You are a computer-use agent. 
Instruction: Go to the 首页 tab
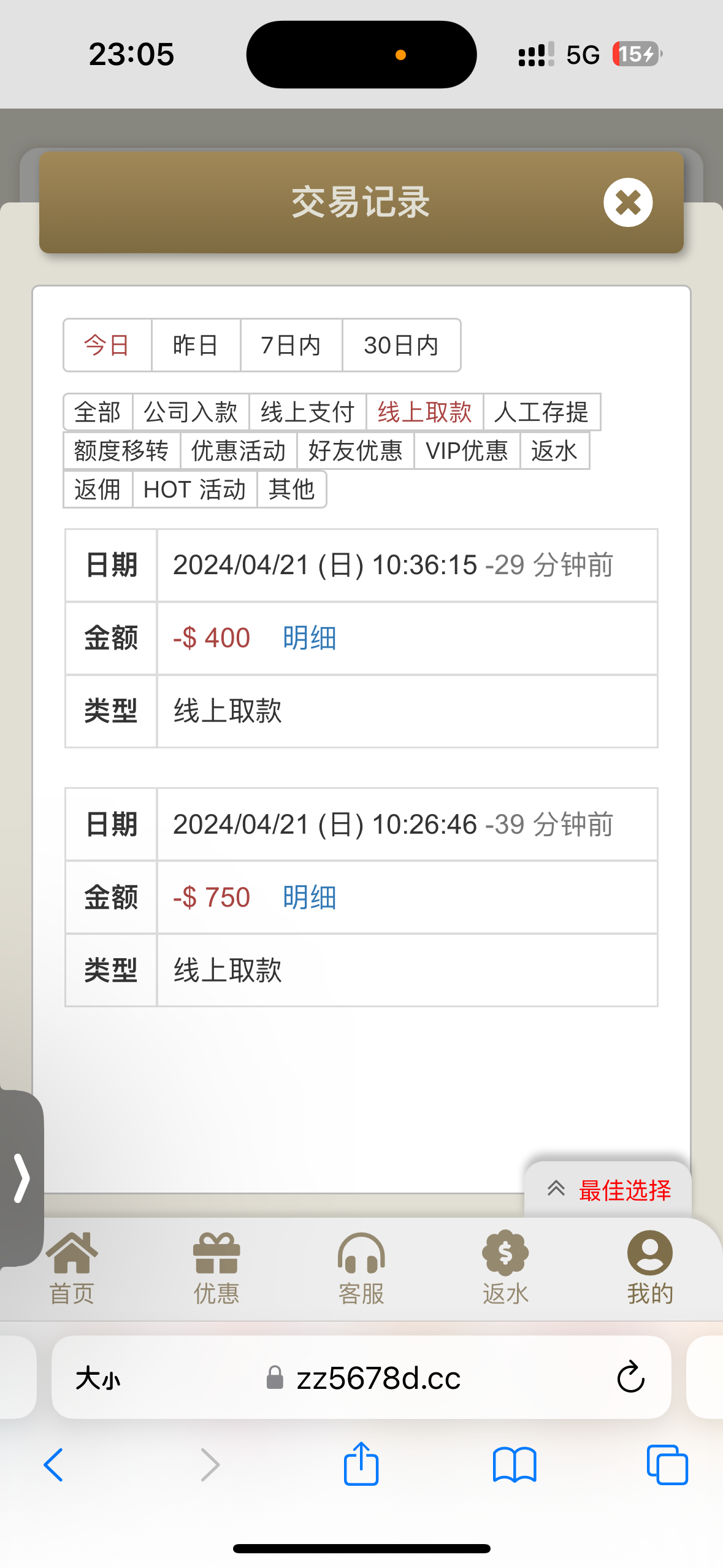72,1267
